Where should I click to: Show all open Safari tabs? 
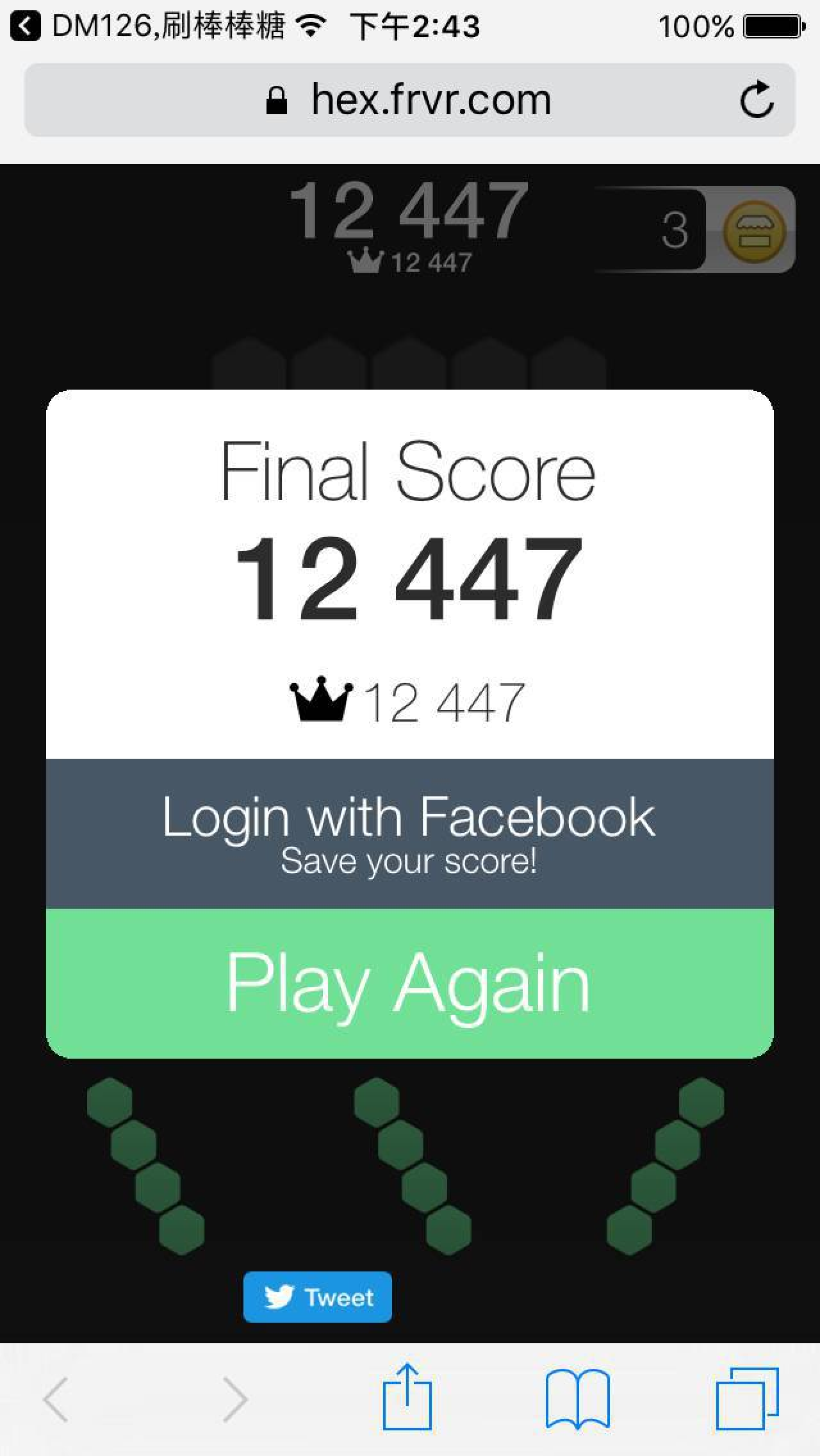747,1399
